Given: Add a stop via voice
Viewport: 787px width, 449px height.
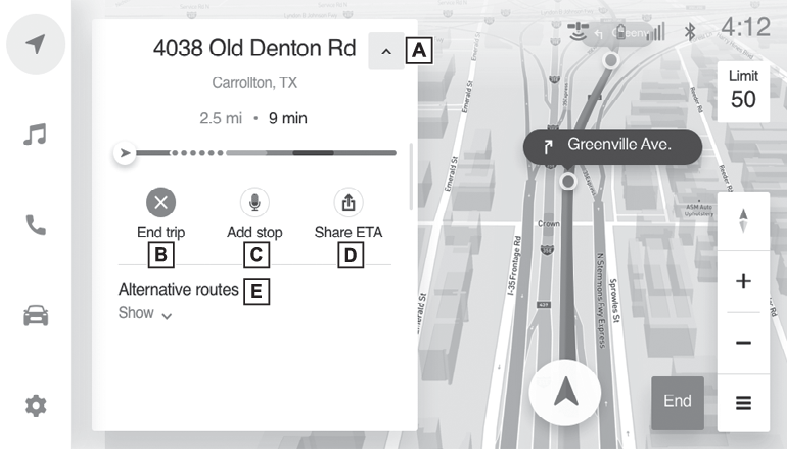Looking at the screenshot, I should click(254, 203).
